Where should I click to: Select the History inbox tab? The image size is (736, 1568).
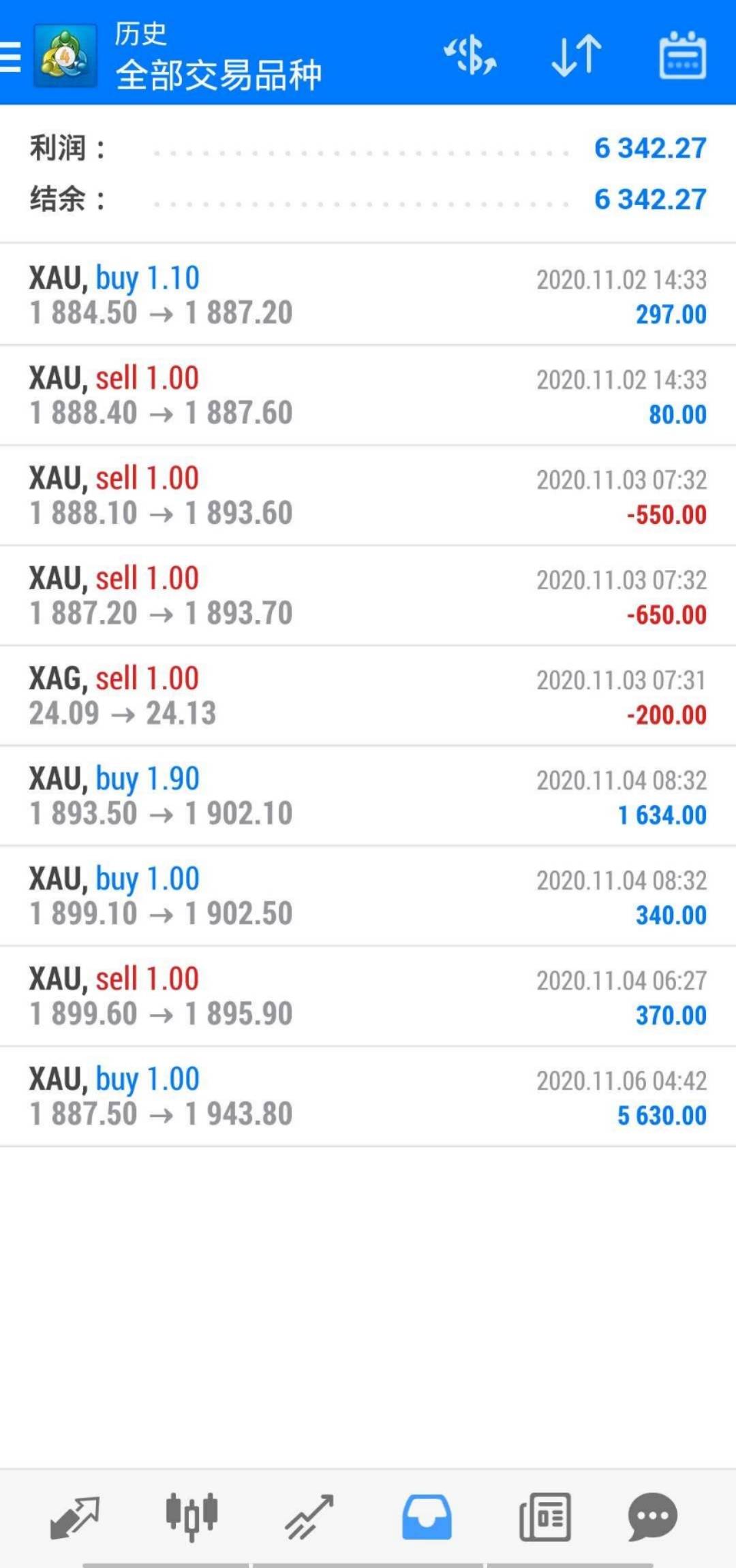tap(427, 1517)
